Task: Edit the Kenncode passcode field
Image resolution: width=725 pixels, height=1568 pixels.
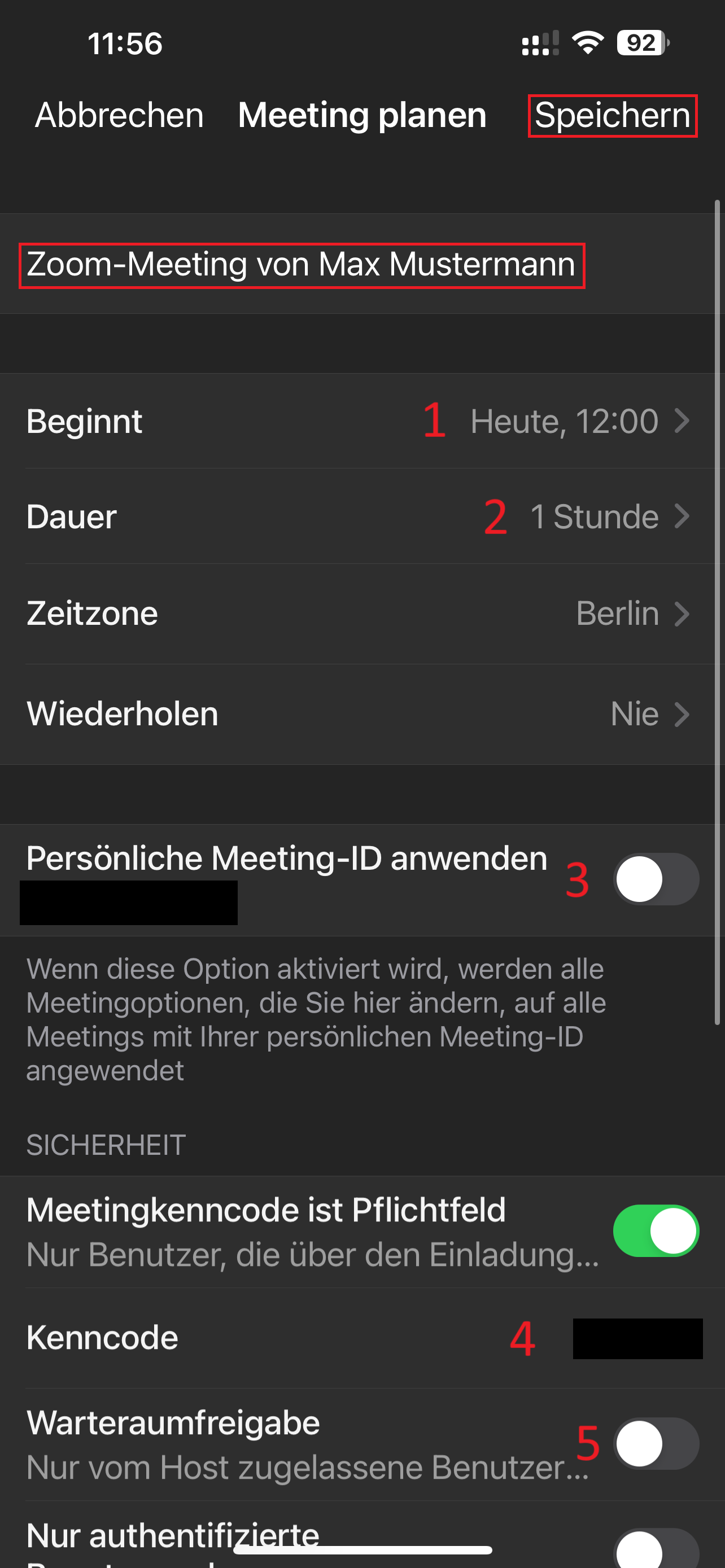Action: click(637, 1338)
